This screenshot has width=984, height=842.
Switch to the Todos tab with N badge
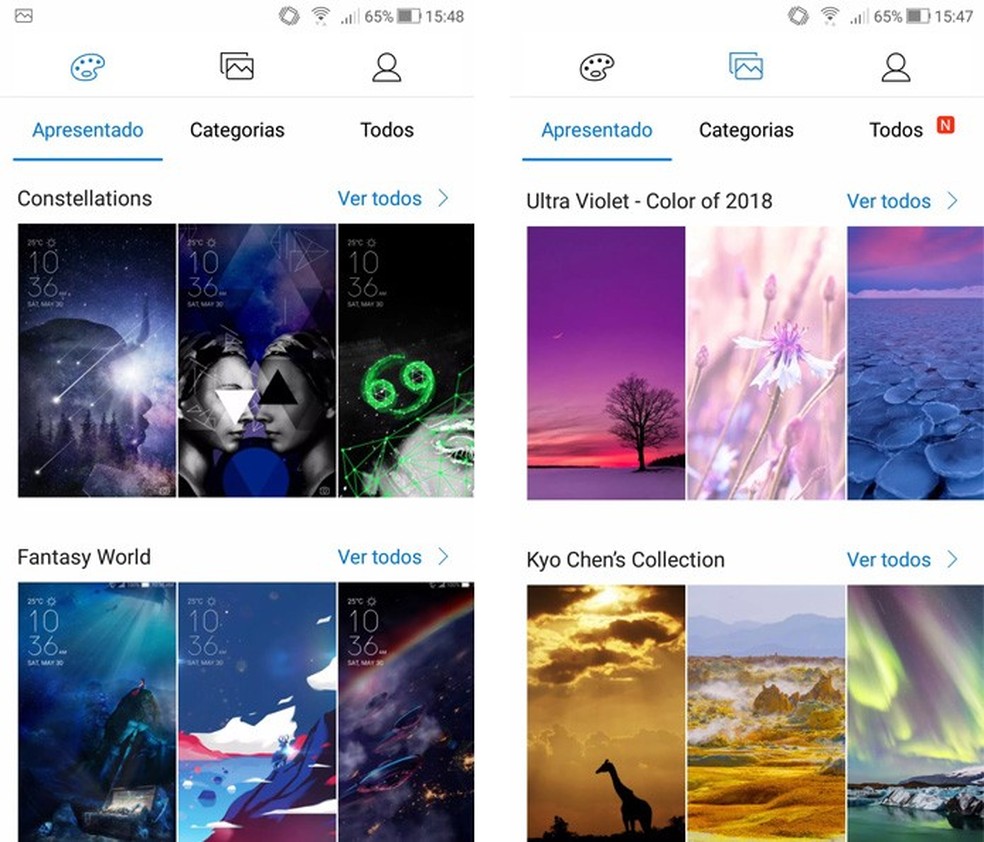[897, 130]
